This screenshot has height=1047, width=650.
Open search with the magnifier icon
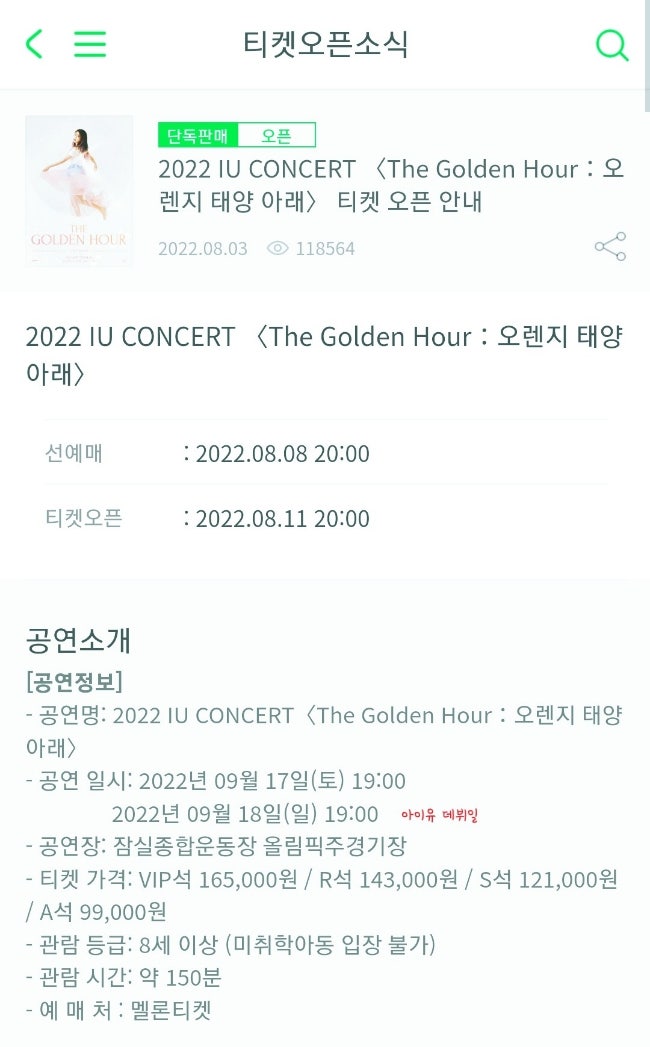(x=612, y=45)
